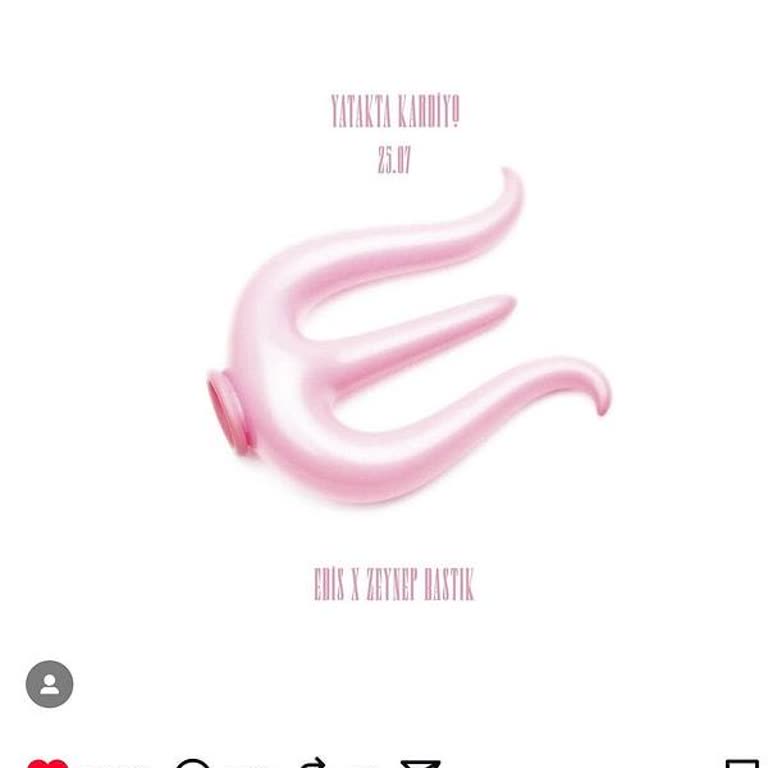The width and height of the screenshot is (768, 768).
Task: Open the post's comments
Action: pos(196,764)
